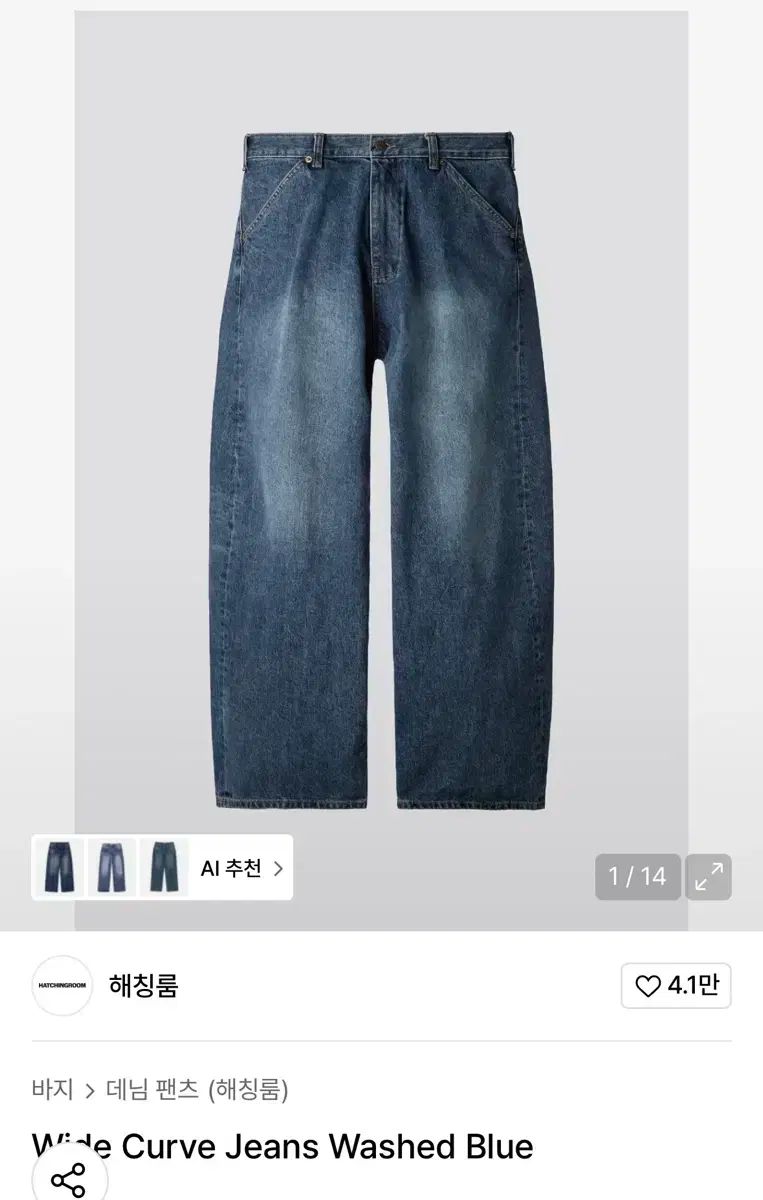The image size is (763, 1200).
Task: View the main jeans product photo
Action: [x=381, y=470]
